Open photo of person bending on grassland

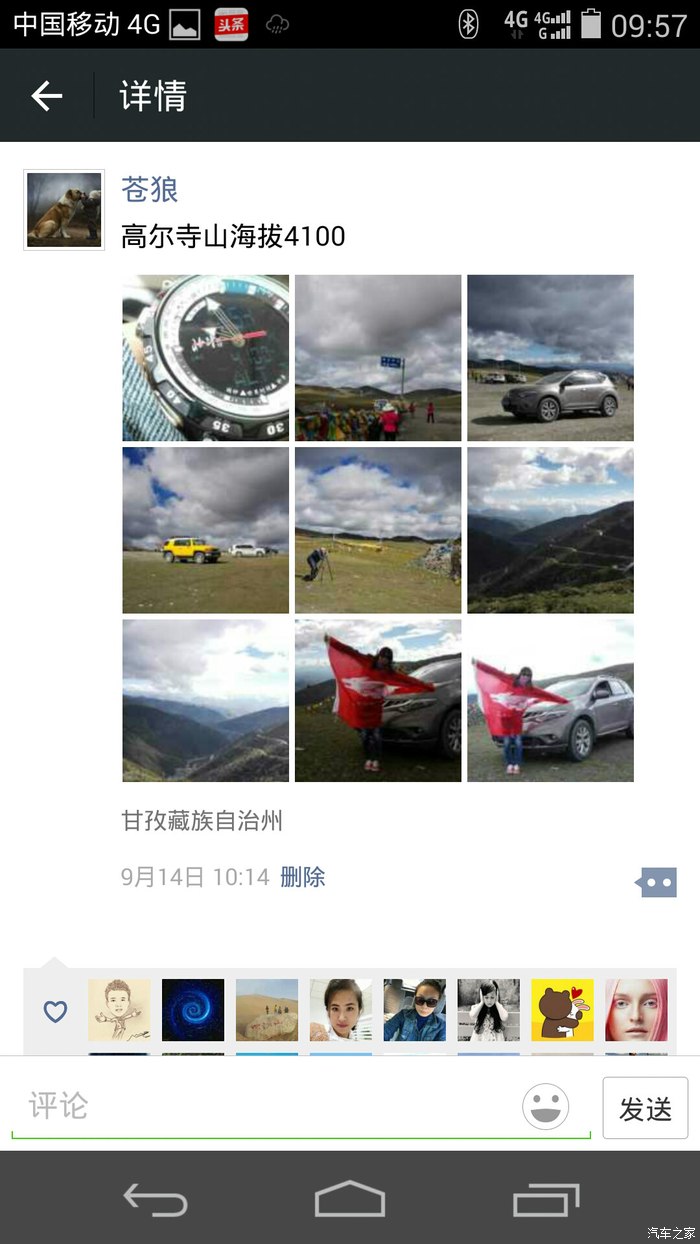pos(378,530)
